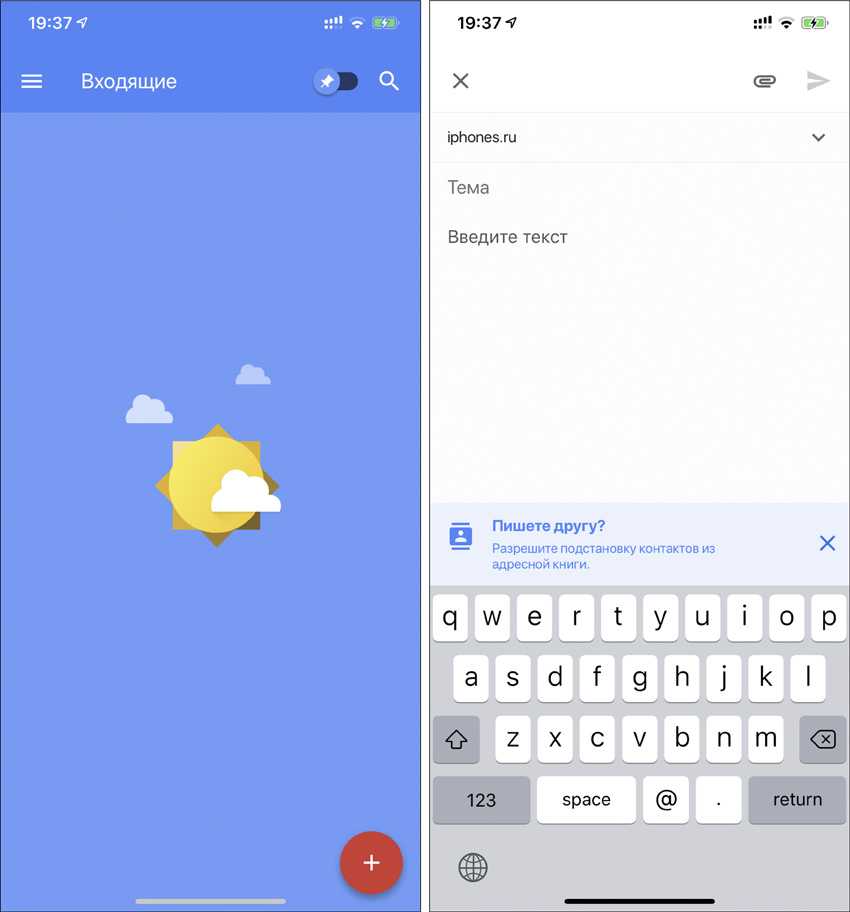
Task: Switch keyboard language with the globe key
Action: click(473, 867)
